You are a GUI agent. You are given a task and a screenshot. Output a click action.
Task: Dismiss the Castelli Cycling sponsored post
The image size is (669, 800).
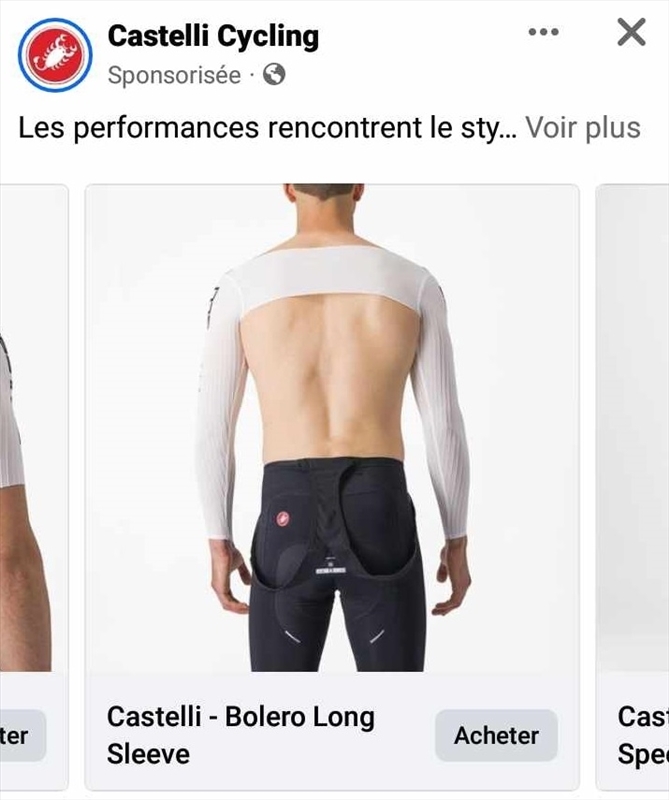coord(631,32)
